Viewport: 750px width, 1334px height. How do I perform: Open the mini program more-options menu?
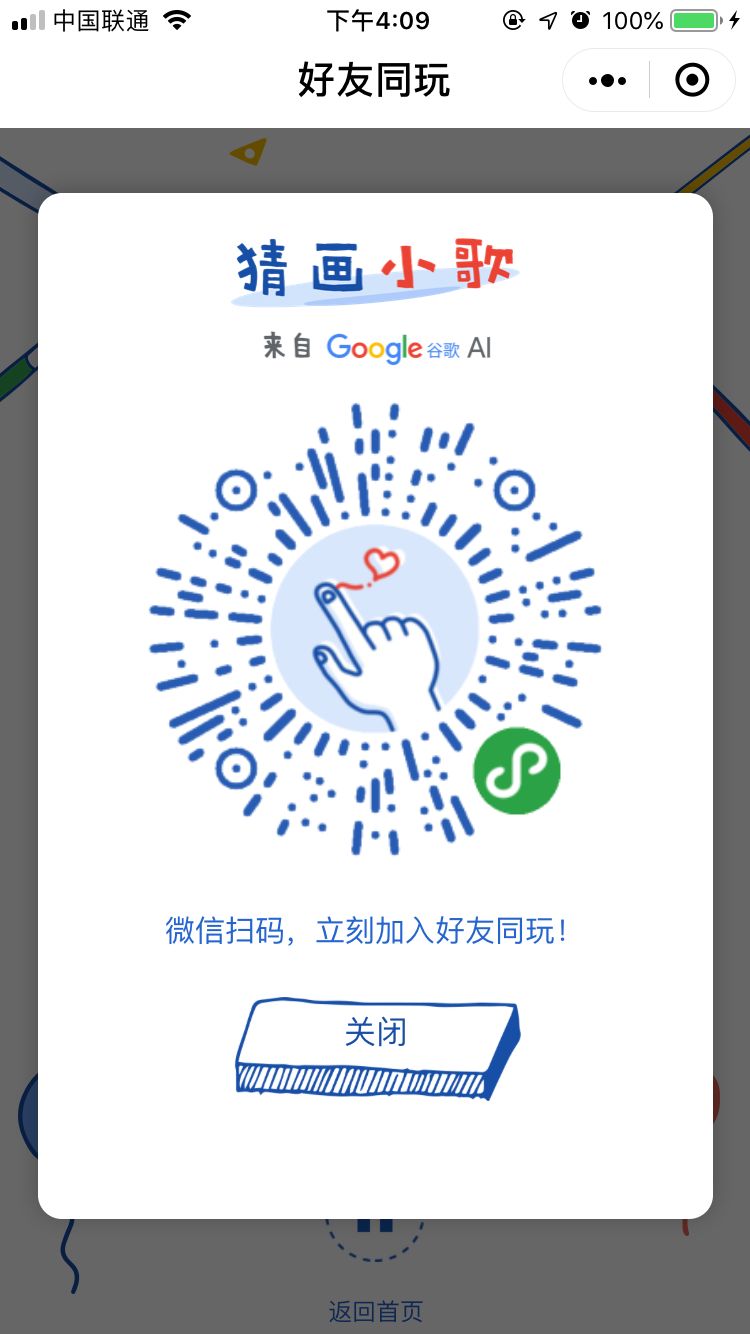tap(607, 81)
